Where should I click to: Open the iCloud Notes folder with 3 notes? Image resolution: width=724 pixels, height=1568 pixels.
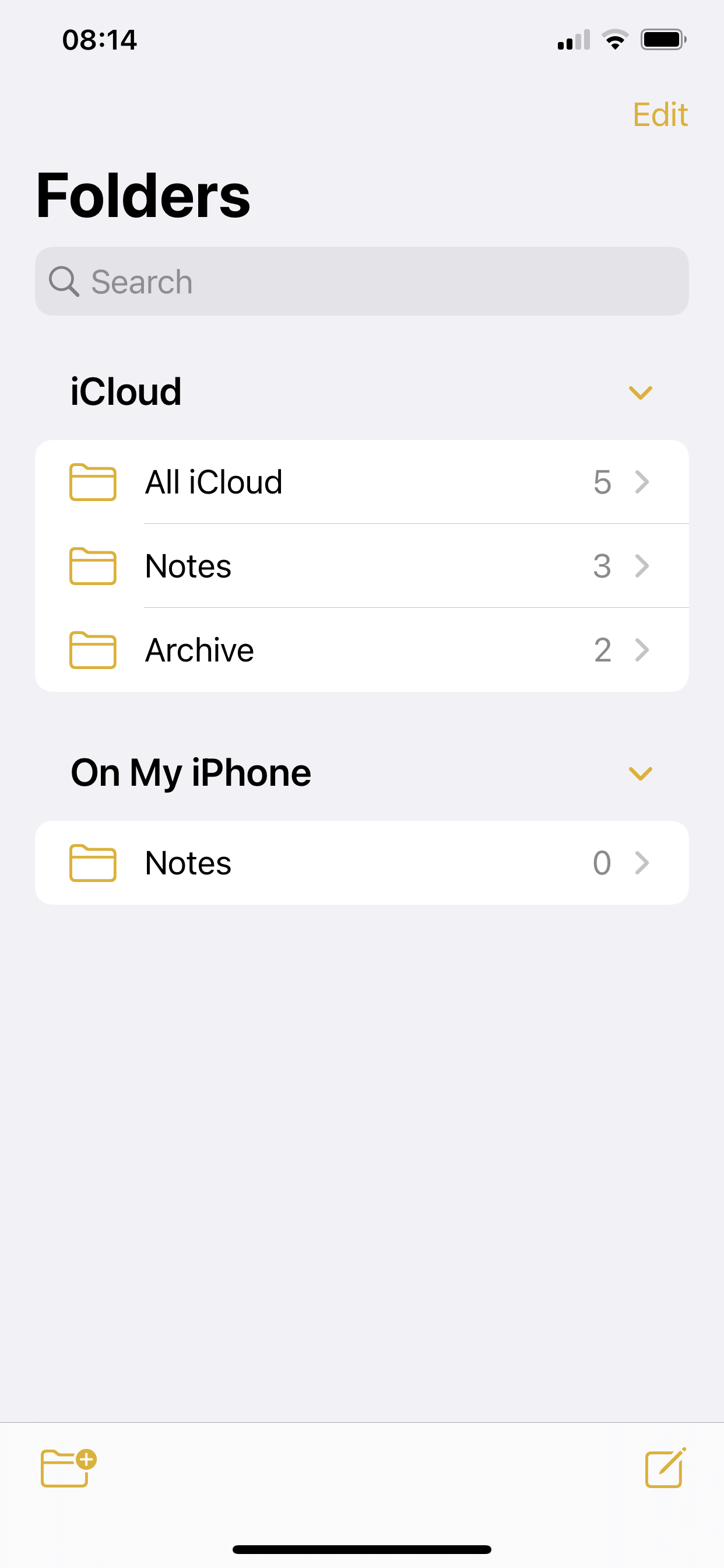tap(361, 566)
